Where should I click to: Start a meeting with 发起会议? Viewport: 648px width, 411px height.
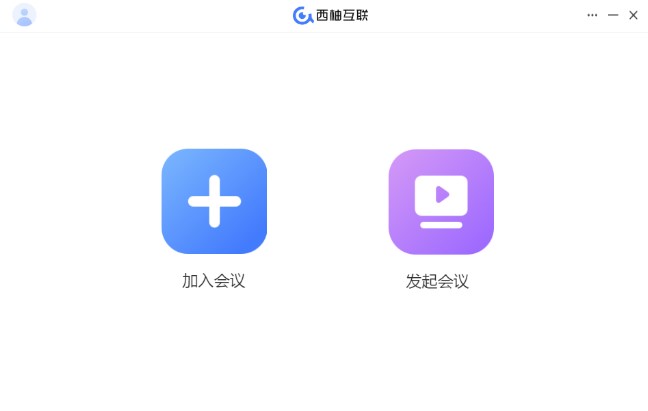(440, 202)
